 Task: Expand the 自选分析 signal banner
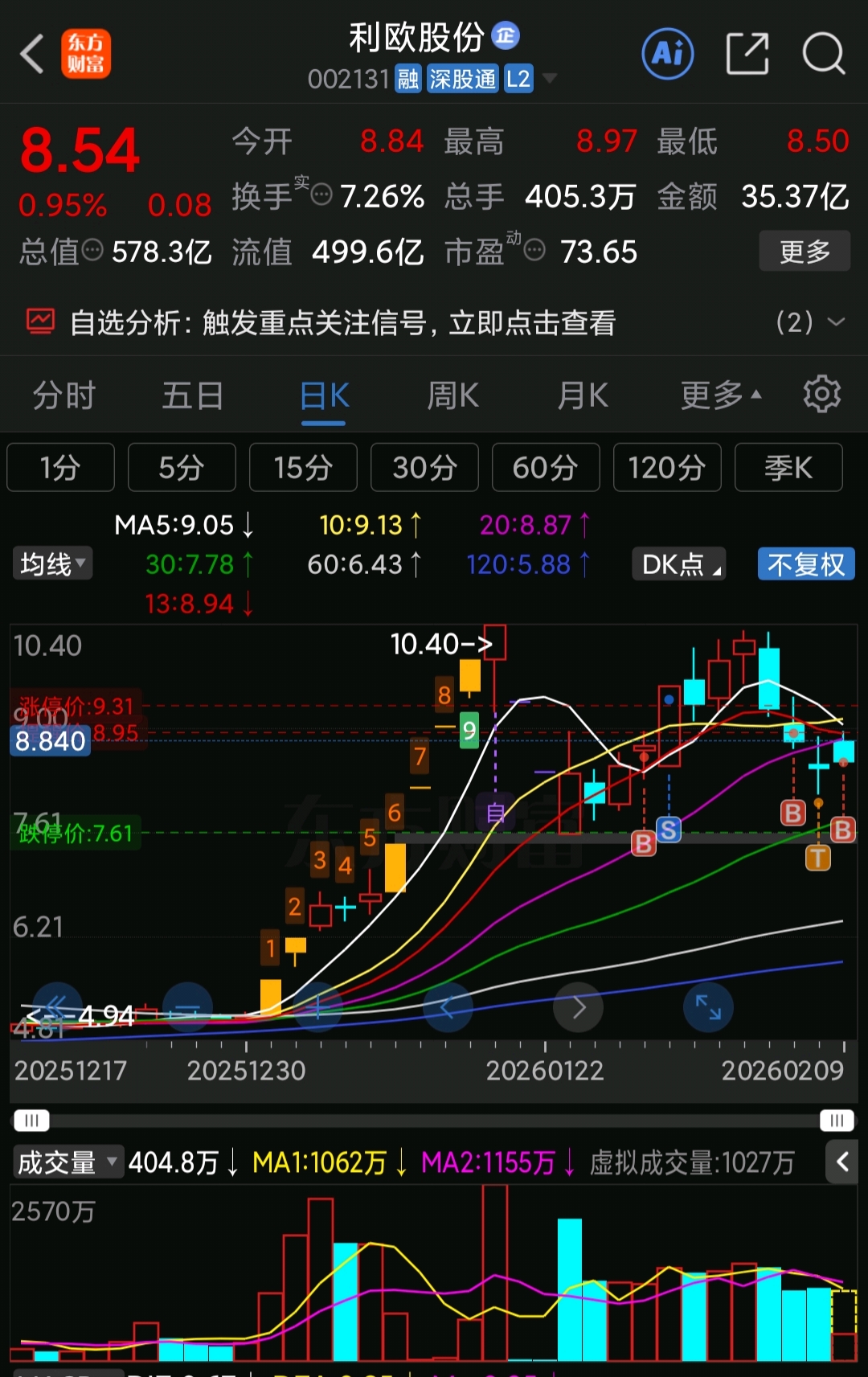836,322
